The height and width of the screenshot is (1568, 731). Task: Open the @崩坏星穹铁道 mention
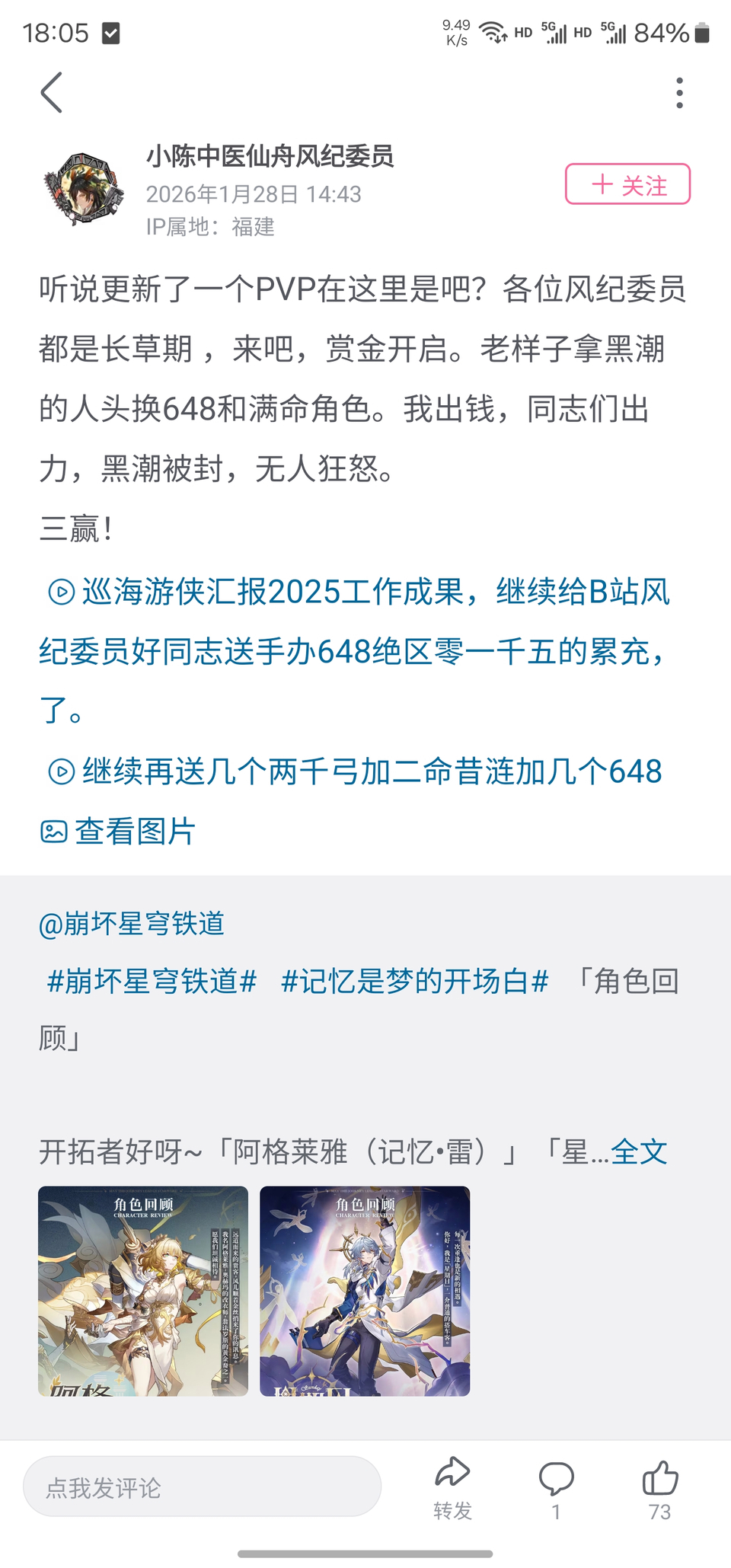click(132, 923)
